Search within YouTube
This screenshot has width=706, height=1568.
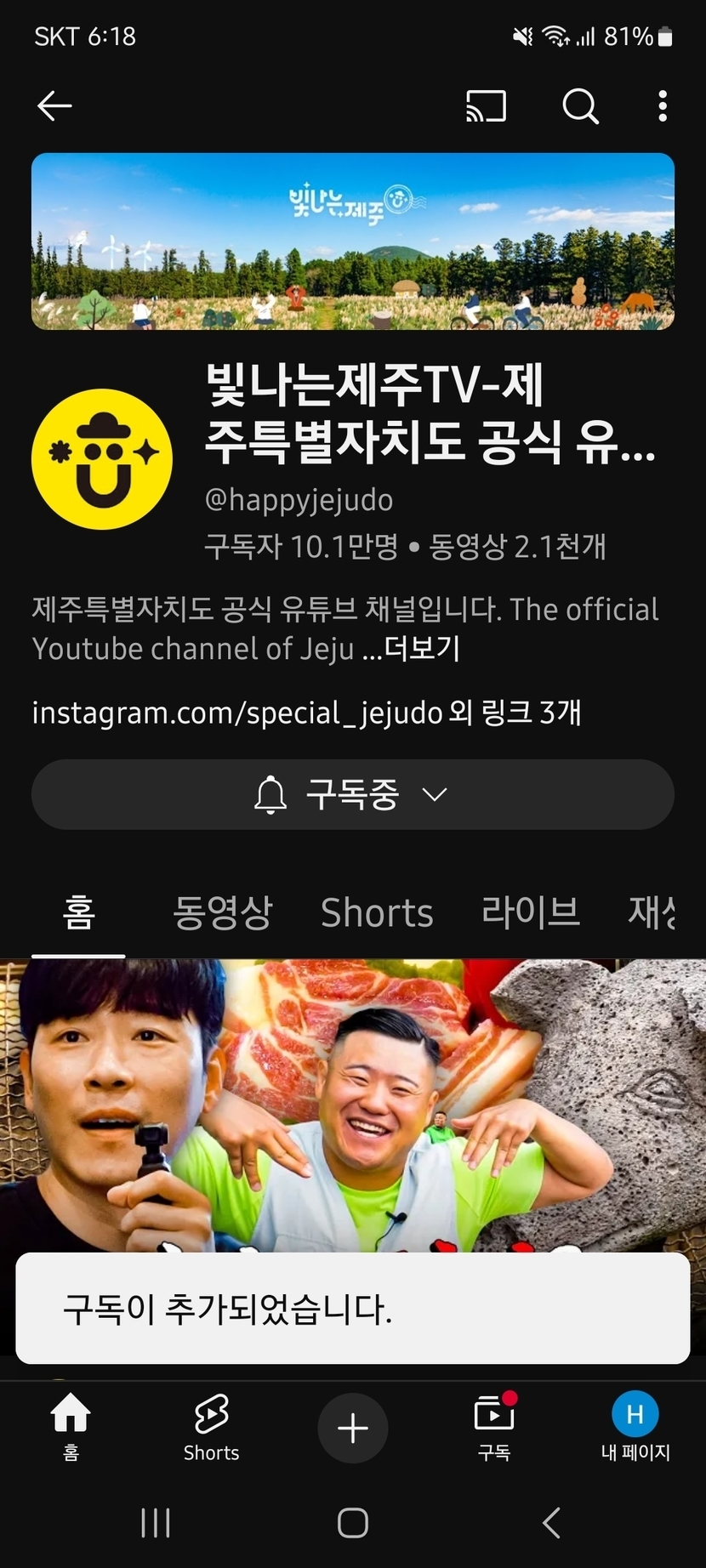coord(580,106)
